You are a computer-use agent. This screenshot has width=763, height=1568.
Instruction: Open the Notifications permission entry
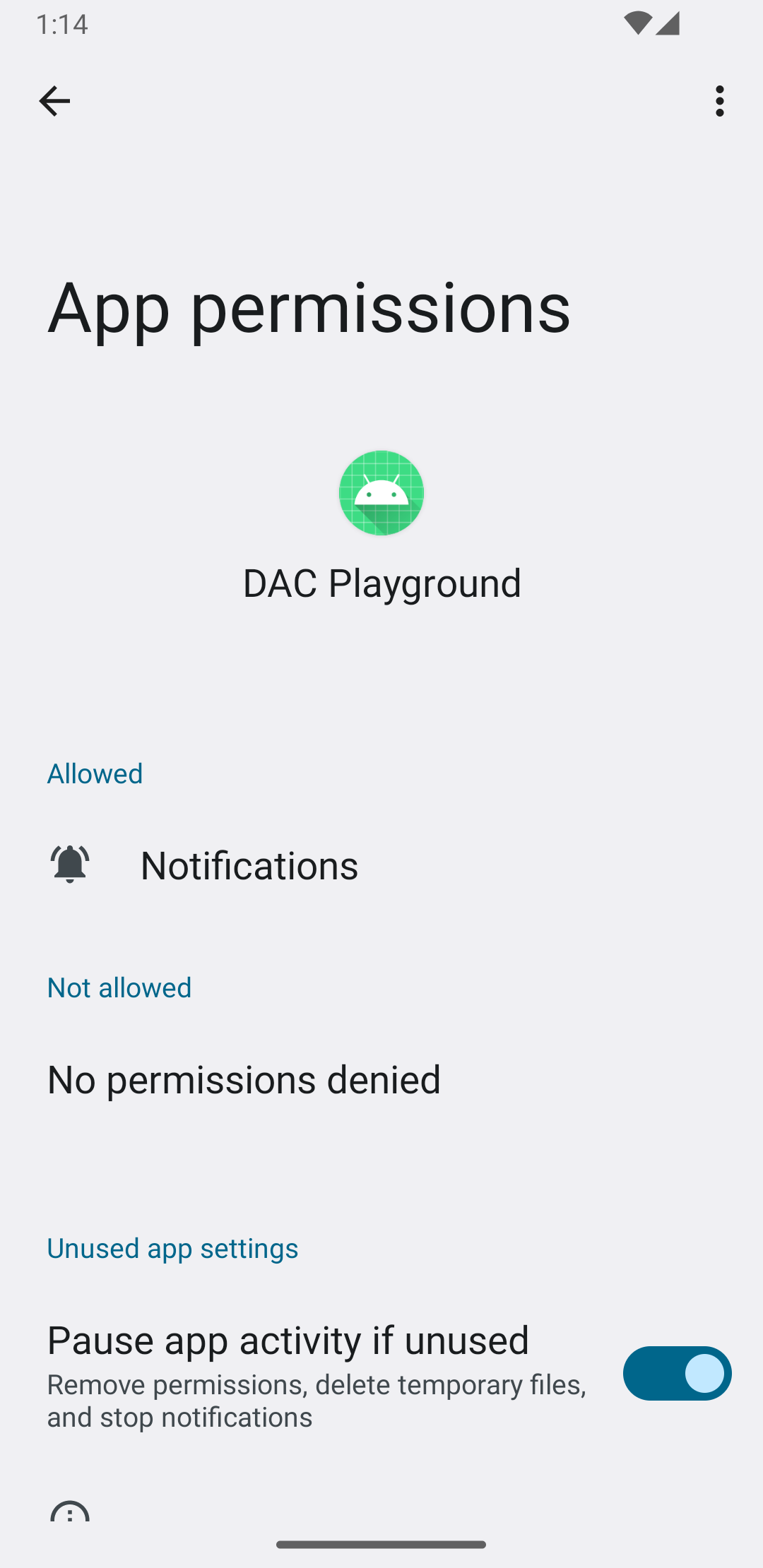click(249, 863)
